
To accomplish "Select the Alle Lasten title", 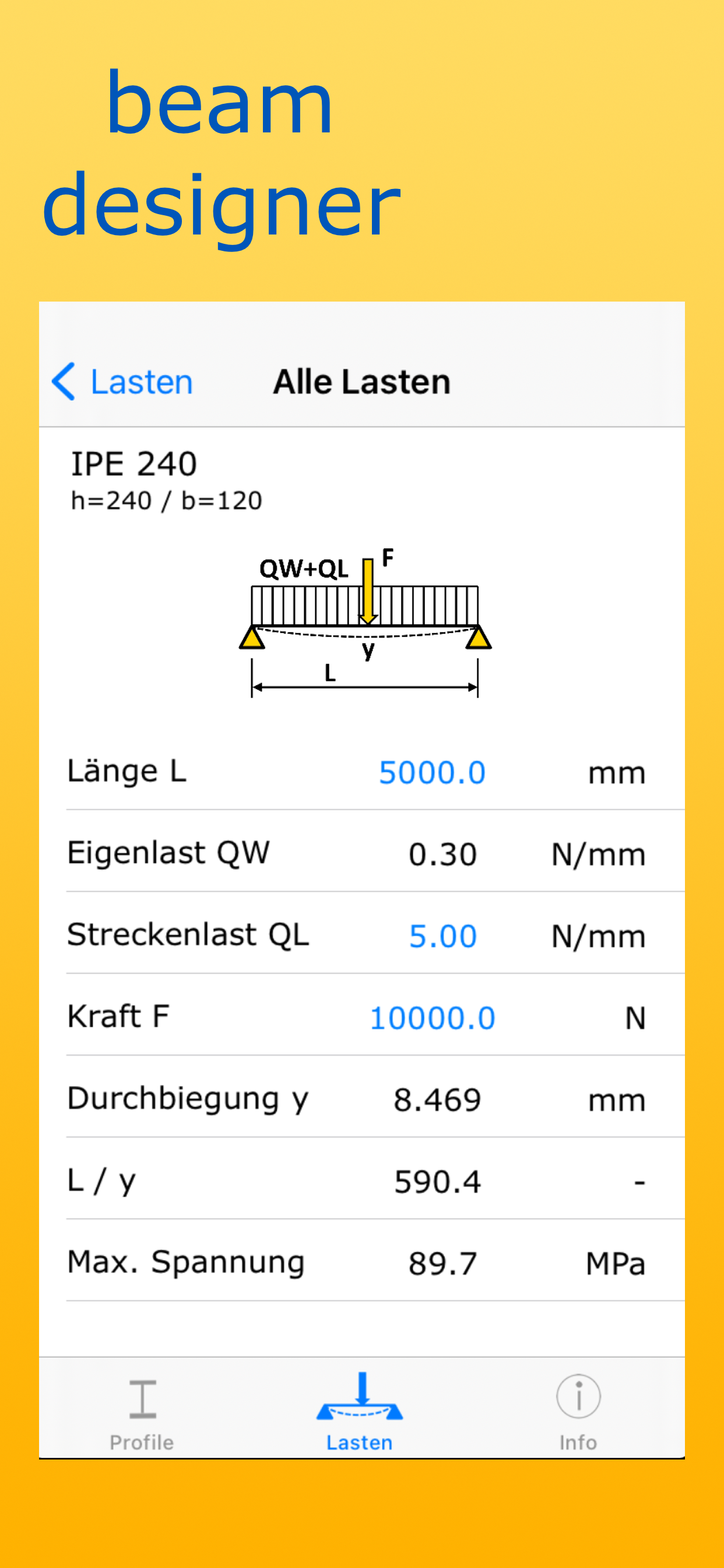I will click(x=362, y=381).
